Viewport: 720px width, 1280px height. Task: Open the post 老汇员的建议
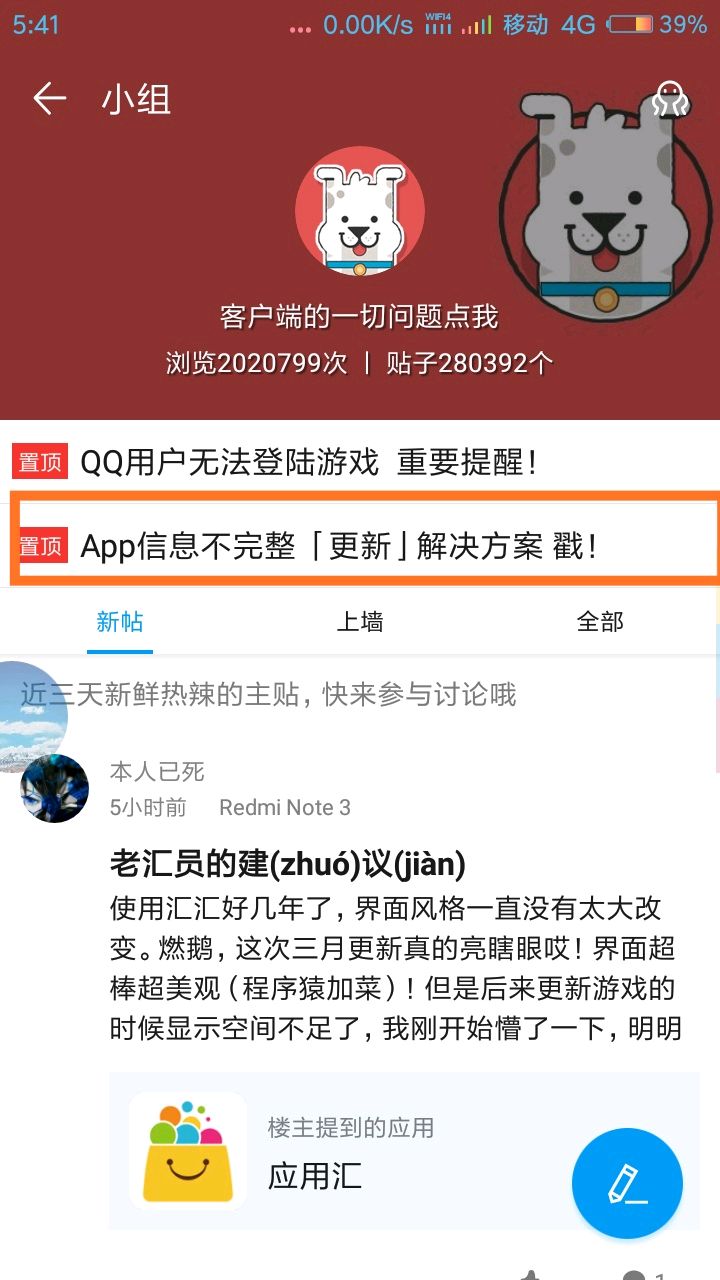[288, 863]
